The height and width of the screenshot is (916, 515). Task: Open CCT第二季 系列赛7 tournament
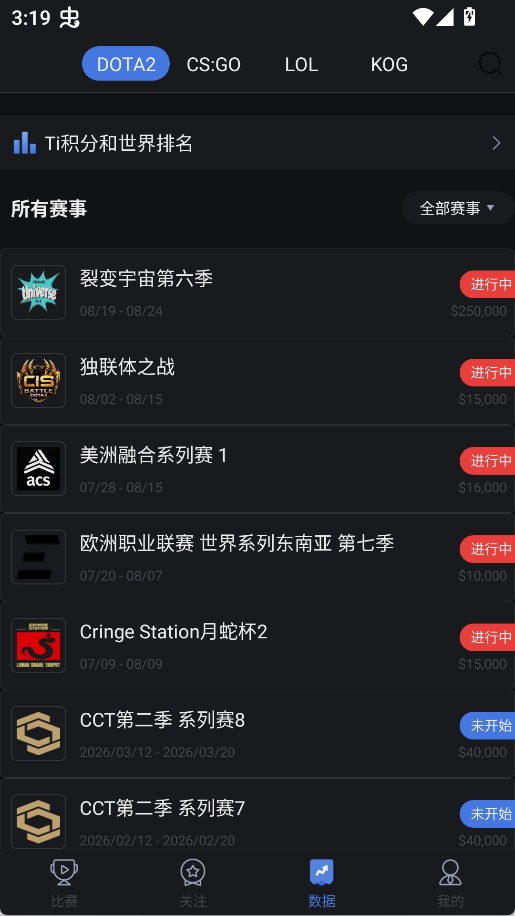click(x=258, y=814)
